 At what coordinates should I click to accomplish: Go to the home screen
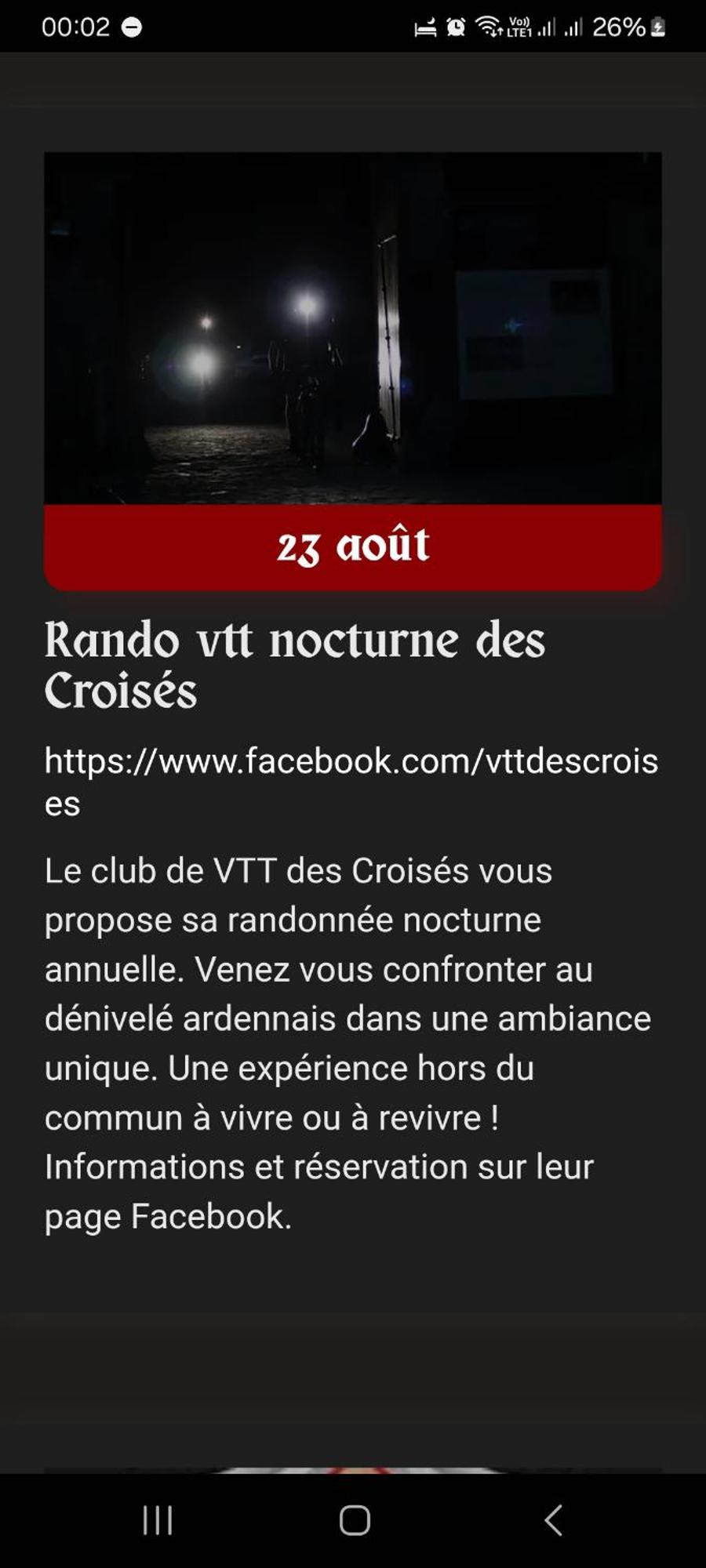355,1520
